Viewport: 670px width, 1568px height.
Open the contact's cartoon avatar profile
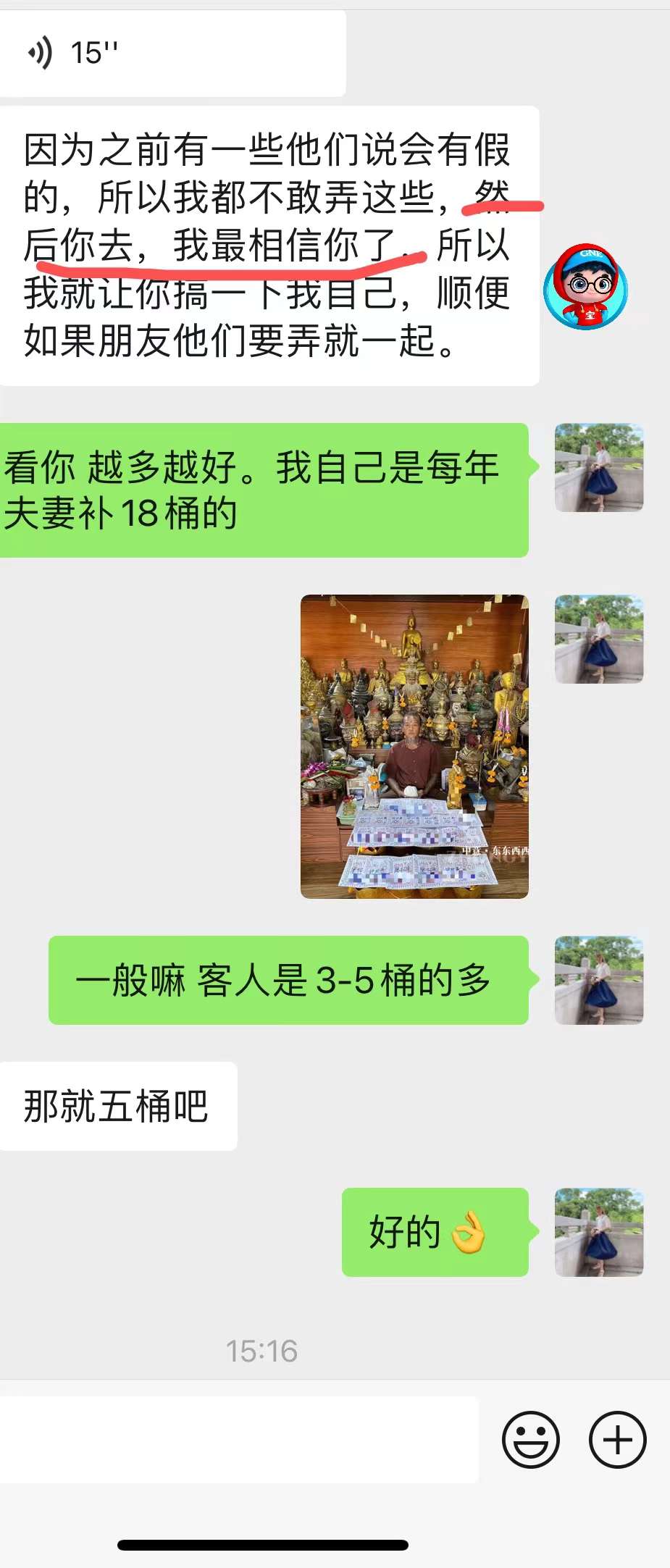pyautogui.click(x=585, y=288)
